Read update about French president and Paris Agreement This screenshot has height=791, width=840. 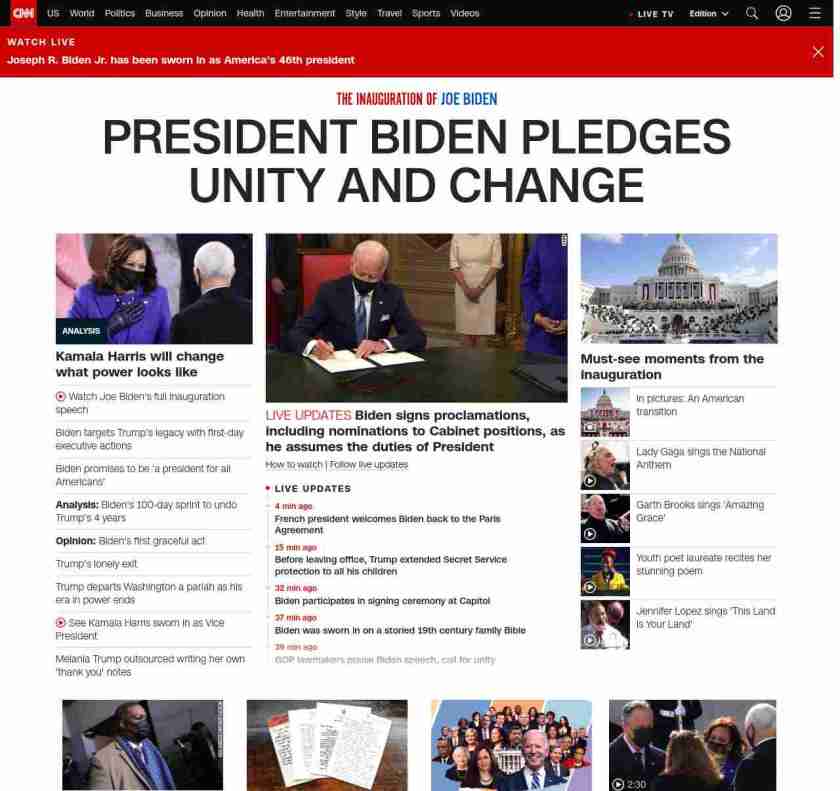click(387, 525)
